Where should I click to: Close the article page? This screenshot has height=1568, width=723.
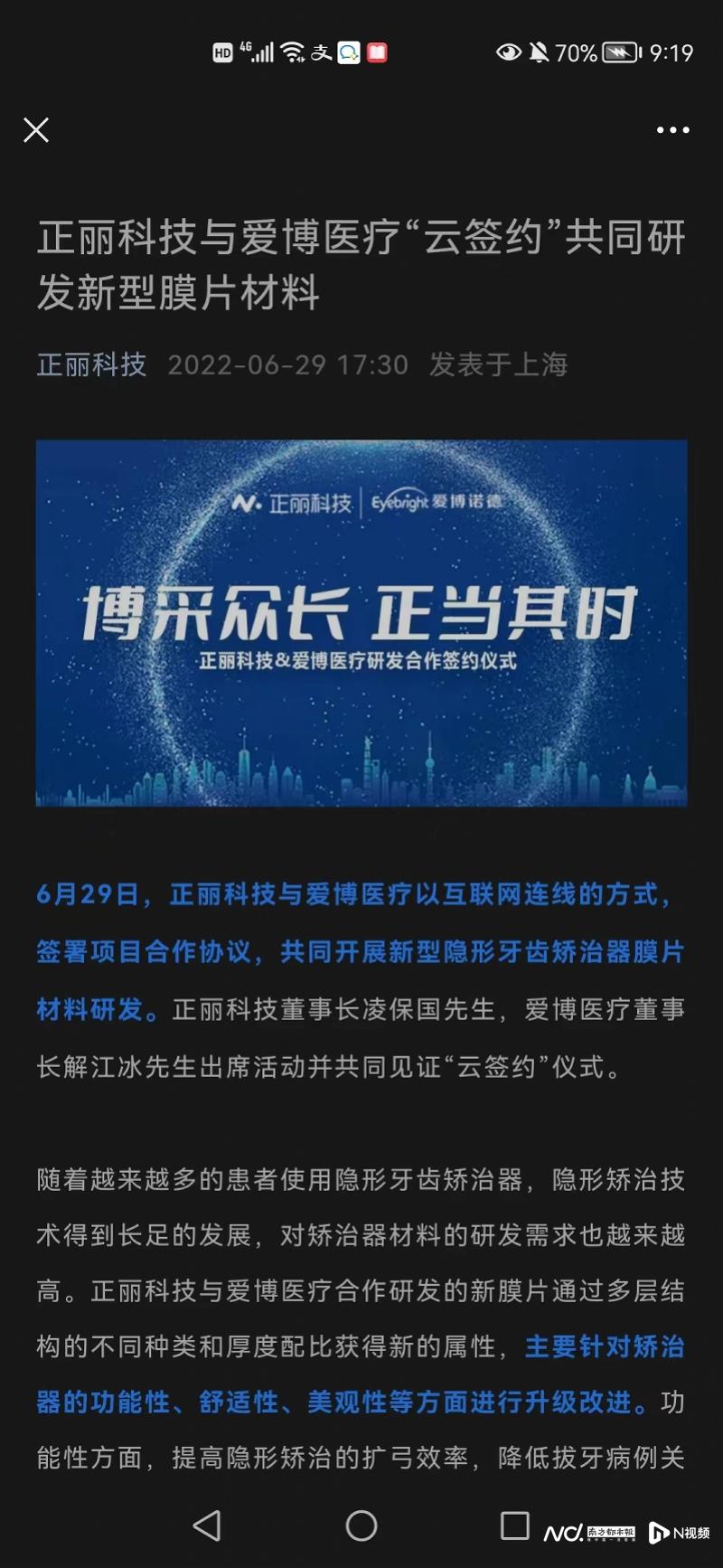(x=36, y=130)
